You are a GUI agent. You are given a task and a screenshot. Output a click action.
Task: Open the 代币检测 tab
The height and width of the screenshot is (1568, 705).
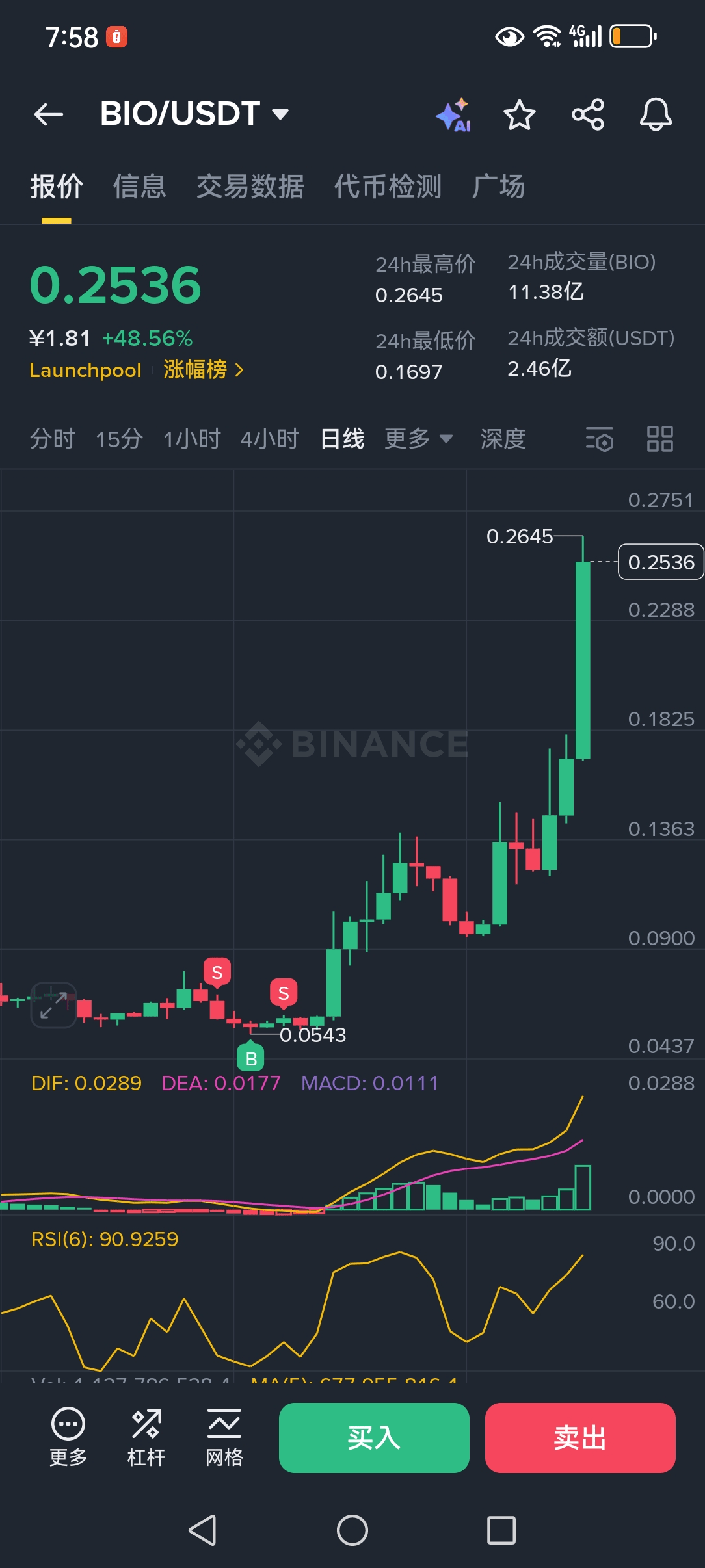pyautogui.click(x=388, y=187)
